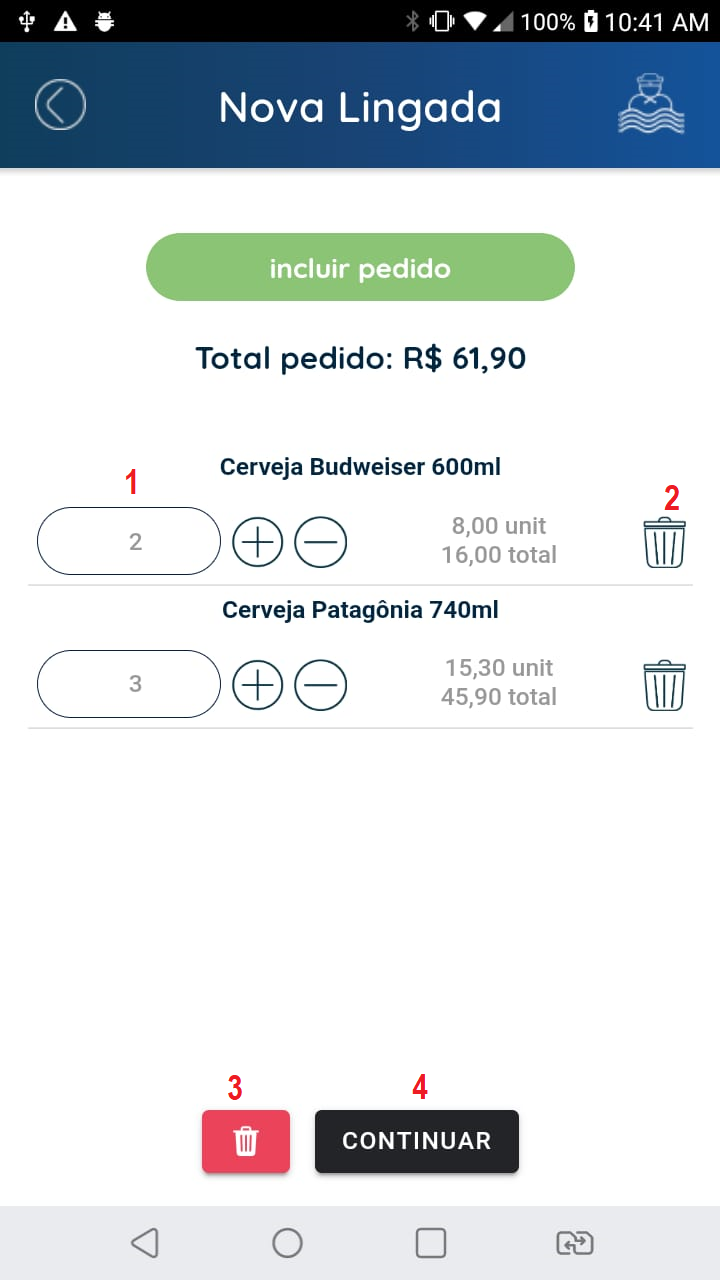Tap the incluir pedido button
720x1280 pixels.
click(360, 267)
